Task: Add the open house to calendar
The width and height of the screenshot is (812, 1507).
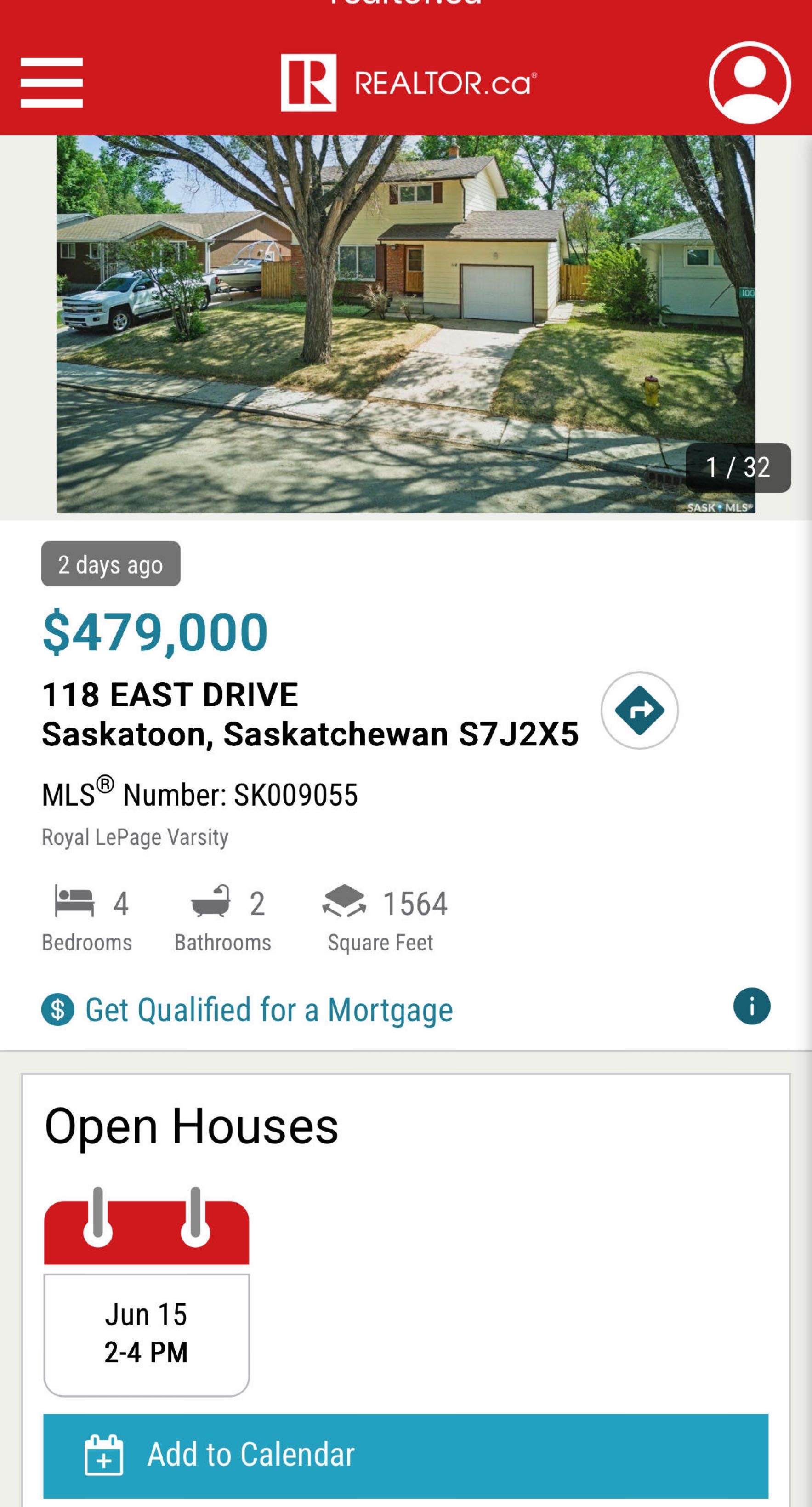Action: [405, 1455]
